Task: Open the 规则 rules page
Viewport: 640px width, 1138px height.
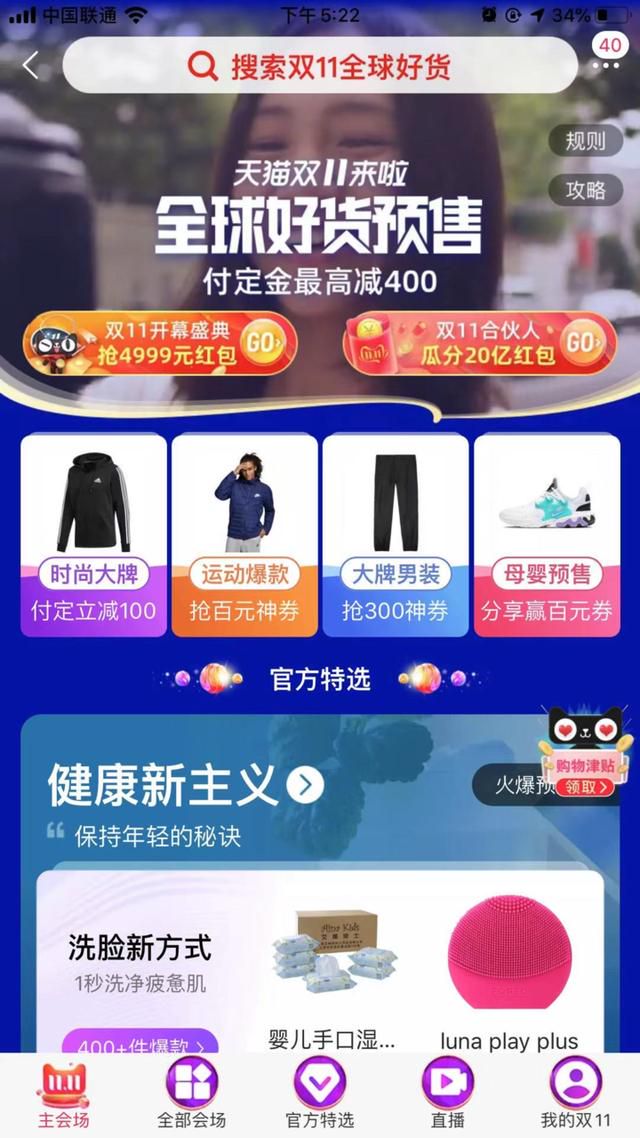Action: tap(585, 141)
